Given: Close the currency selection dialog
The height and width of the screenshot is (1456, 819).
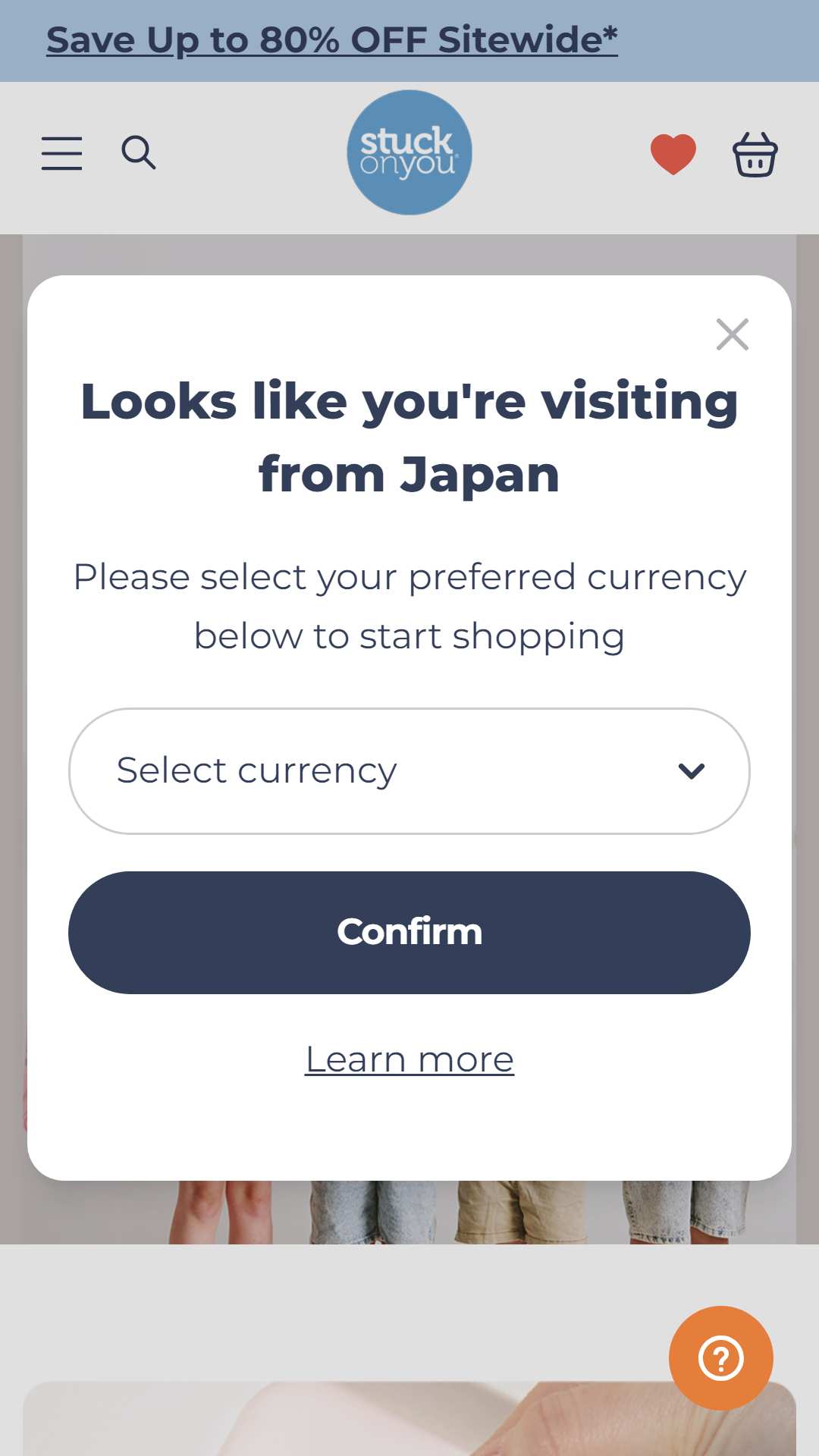Looking at the screenshot, I should click(x=733, y=334).
